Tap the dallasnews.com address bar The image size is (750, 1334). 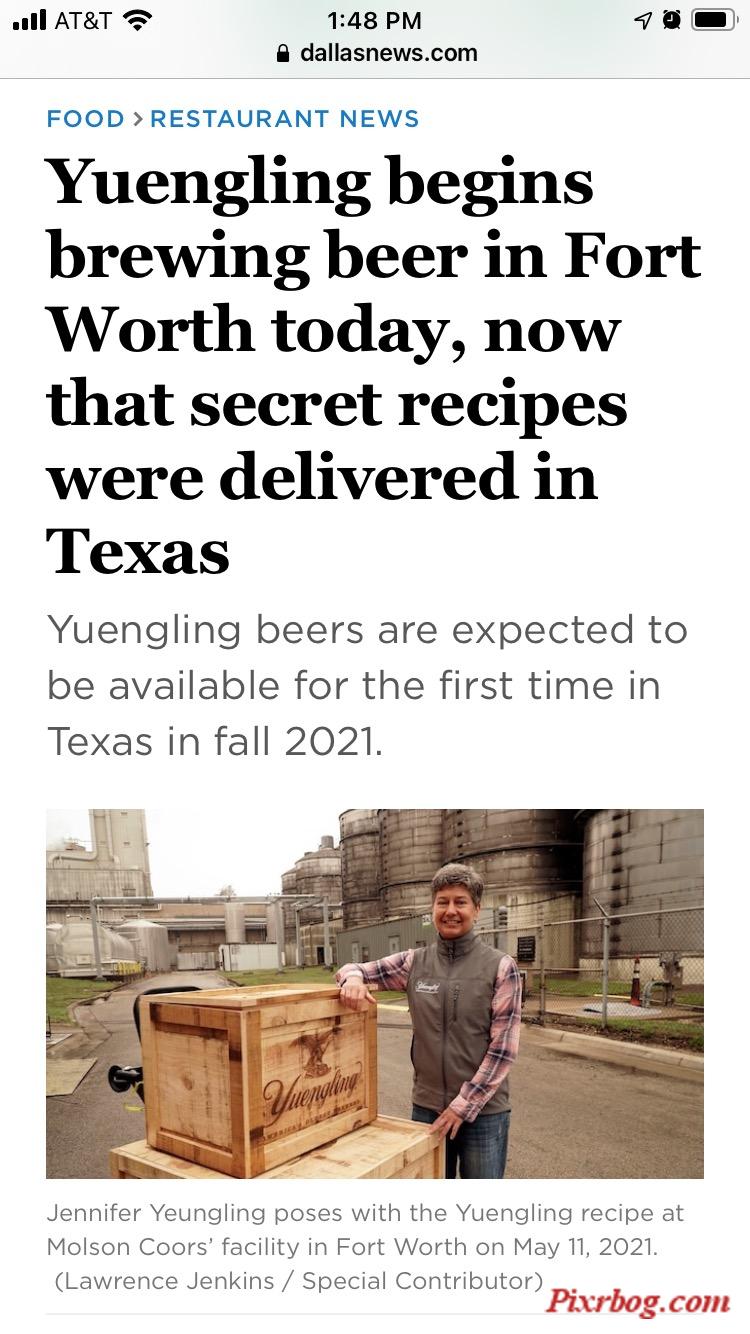tap(376, 53)
